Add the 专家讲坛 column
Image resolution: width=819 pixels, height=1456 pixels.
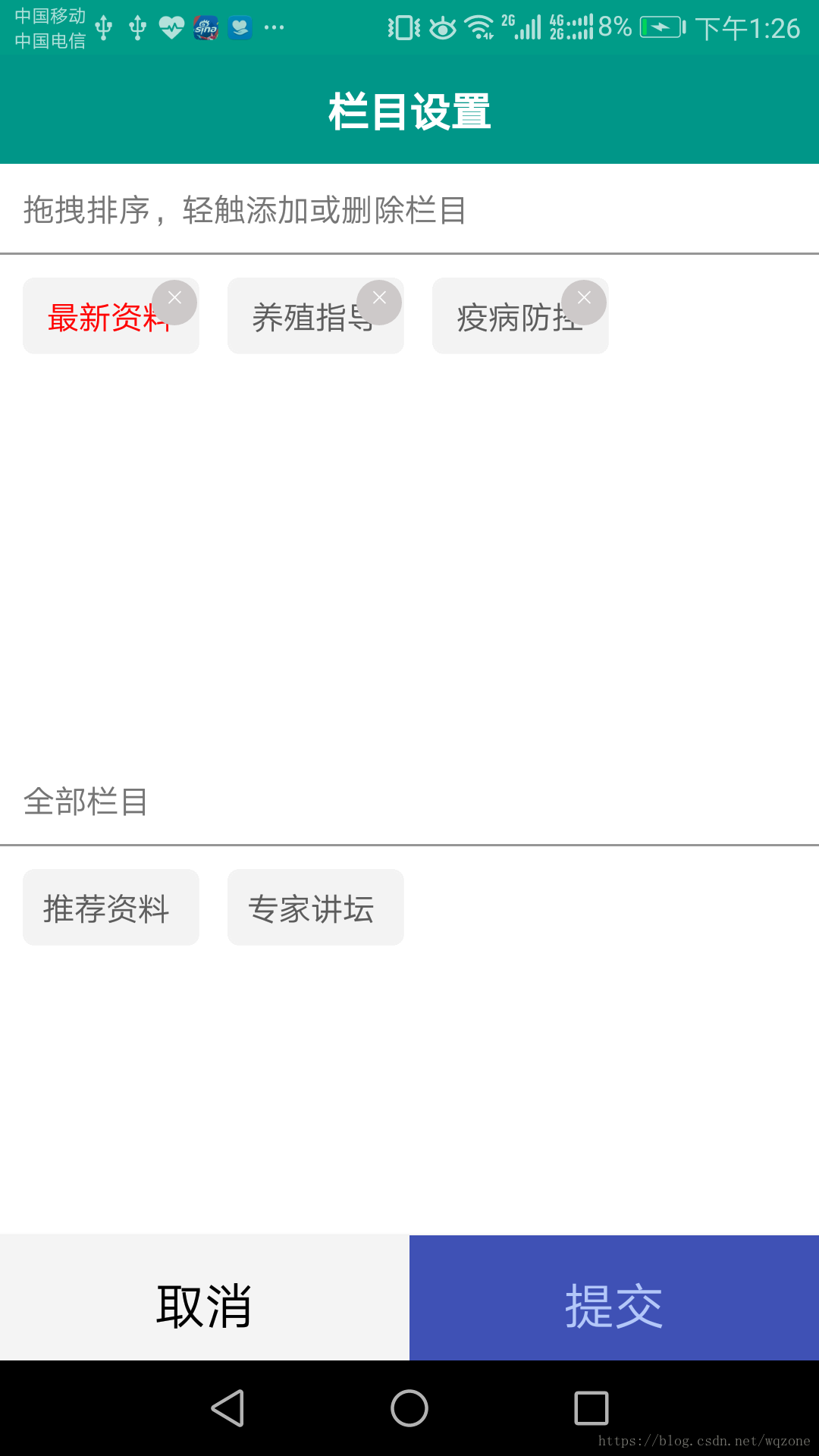[315, 908]
